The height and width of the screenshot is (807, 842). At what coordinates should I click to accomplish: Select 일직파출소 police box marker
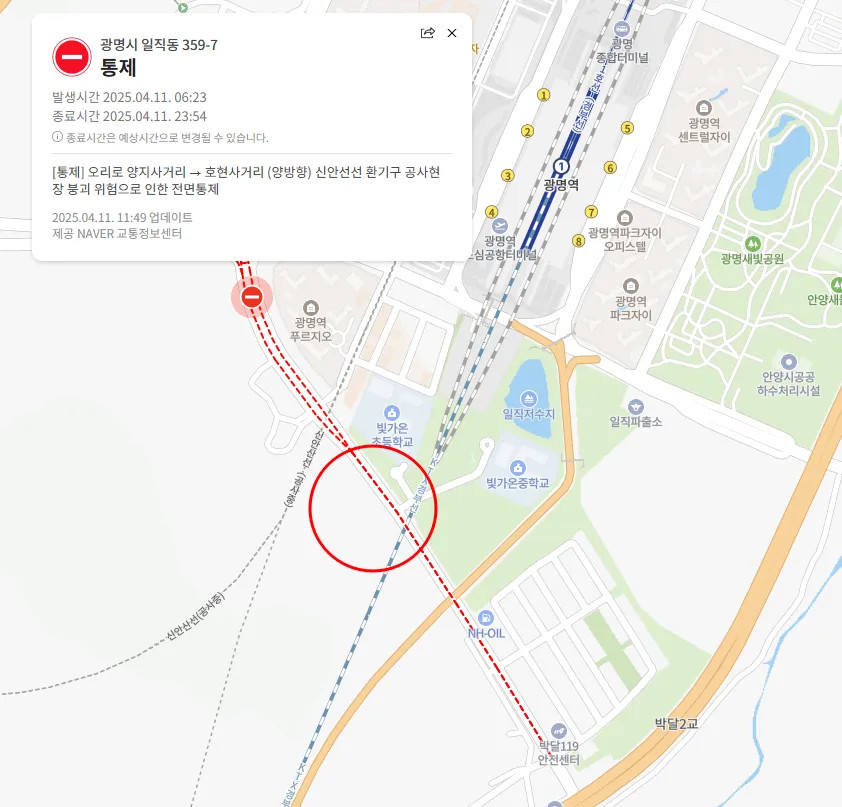point(636,406)
